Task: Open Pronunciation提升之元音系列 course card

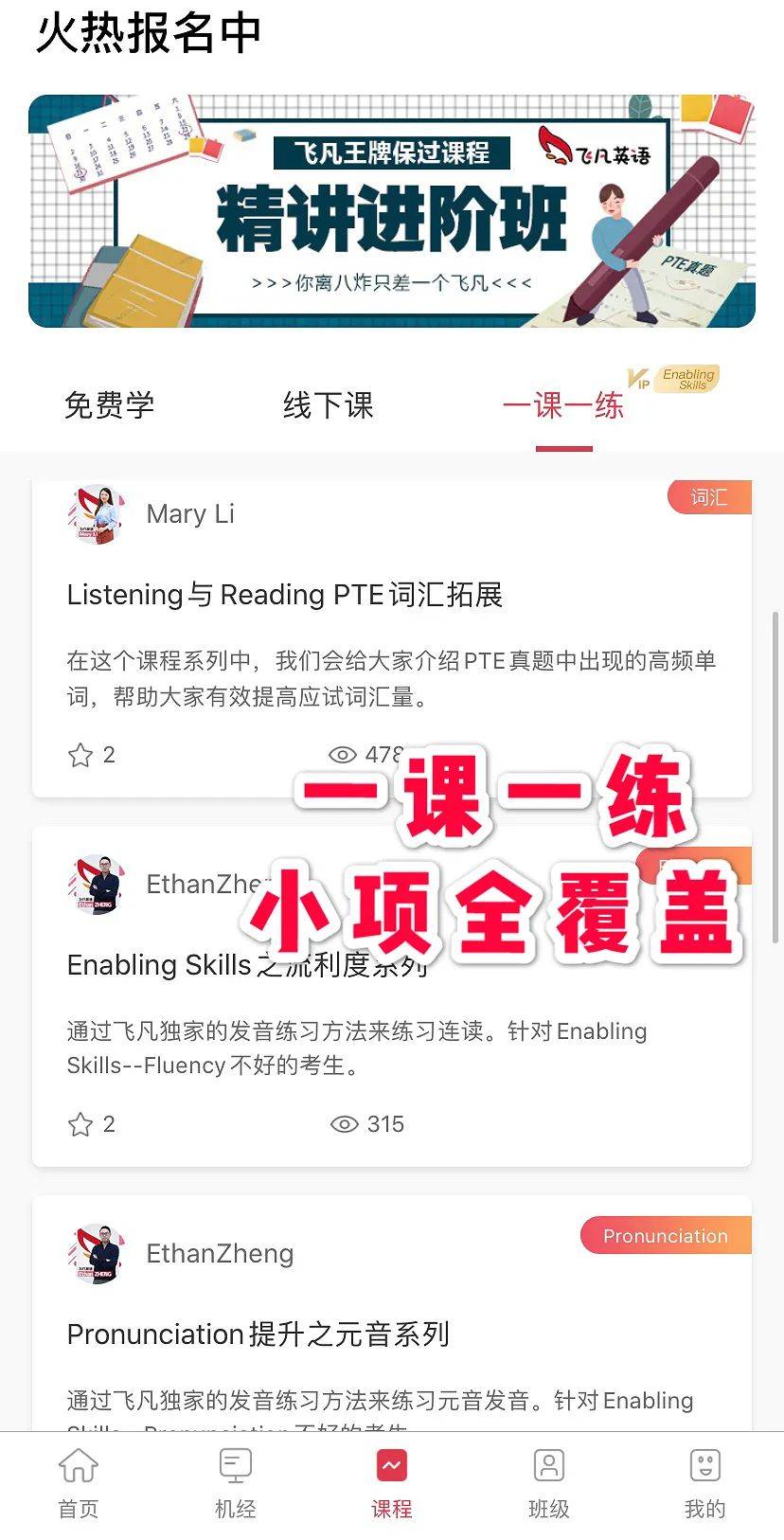Action: pos(258,1334)
